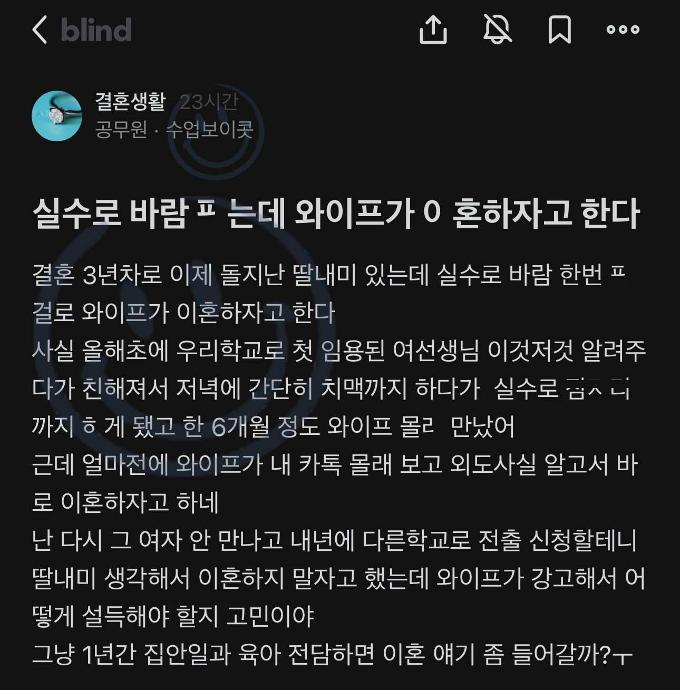View the author's profile avatar
680x690 pixels.
click(57, 116)
